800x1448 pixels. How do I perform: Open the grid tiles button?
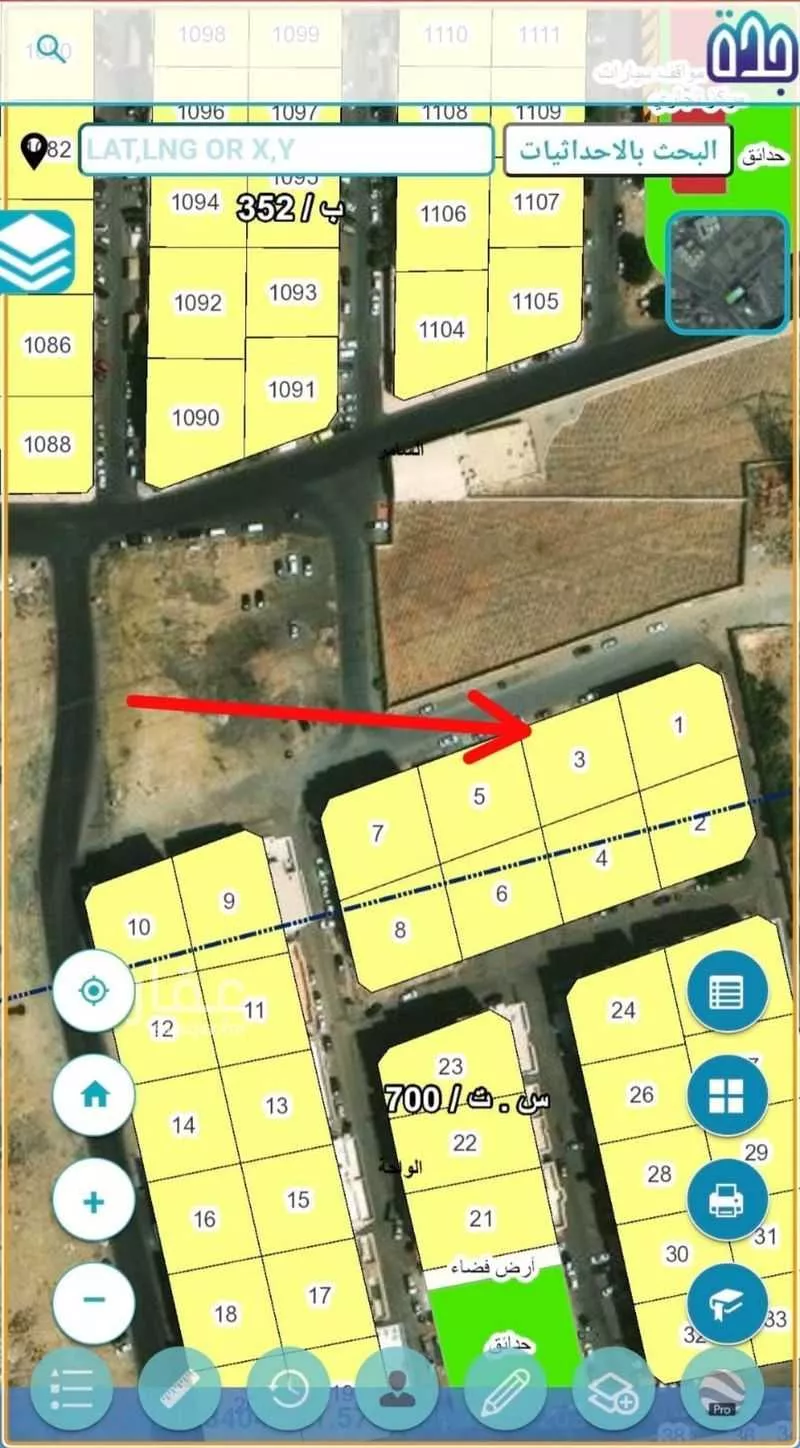[727, 1095]
